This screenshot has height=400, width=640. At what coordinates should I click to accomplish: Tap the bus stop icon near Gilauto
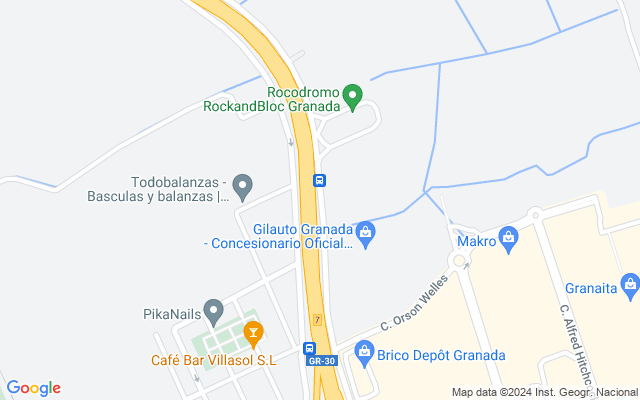point(320,180)
